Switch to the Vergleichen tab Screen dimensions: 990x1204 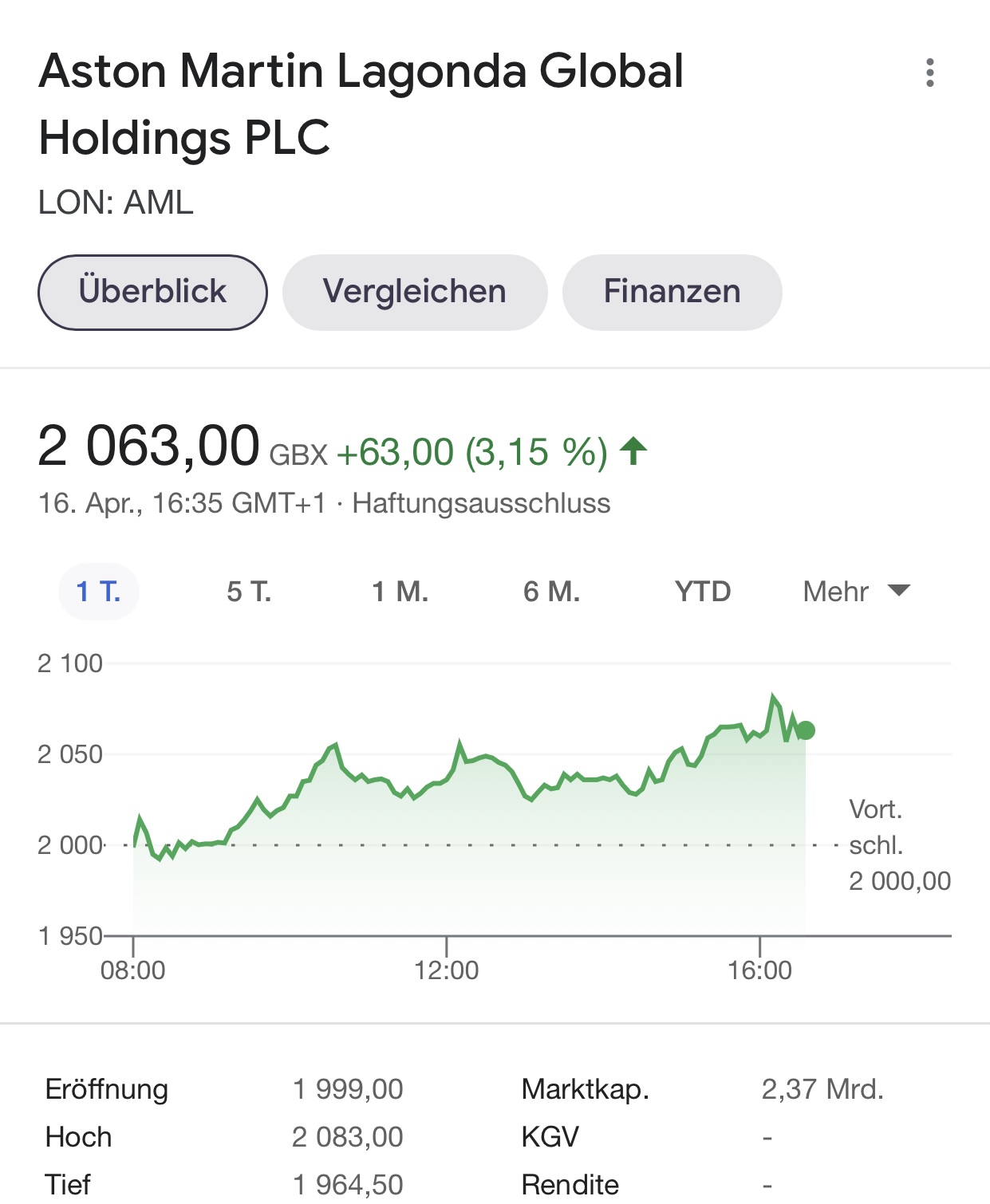(415, 292)
